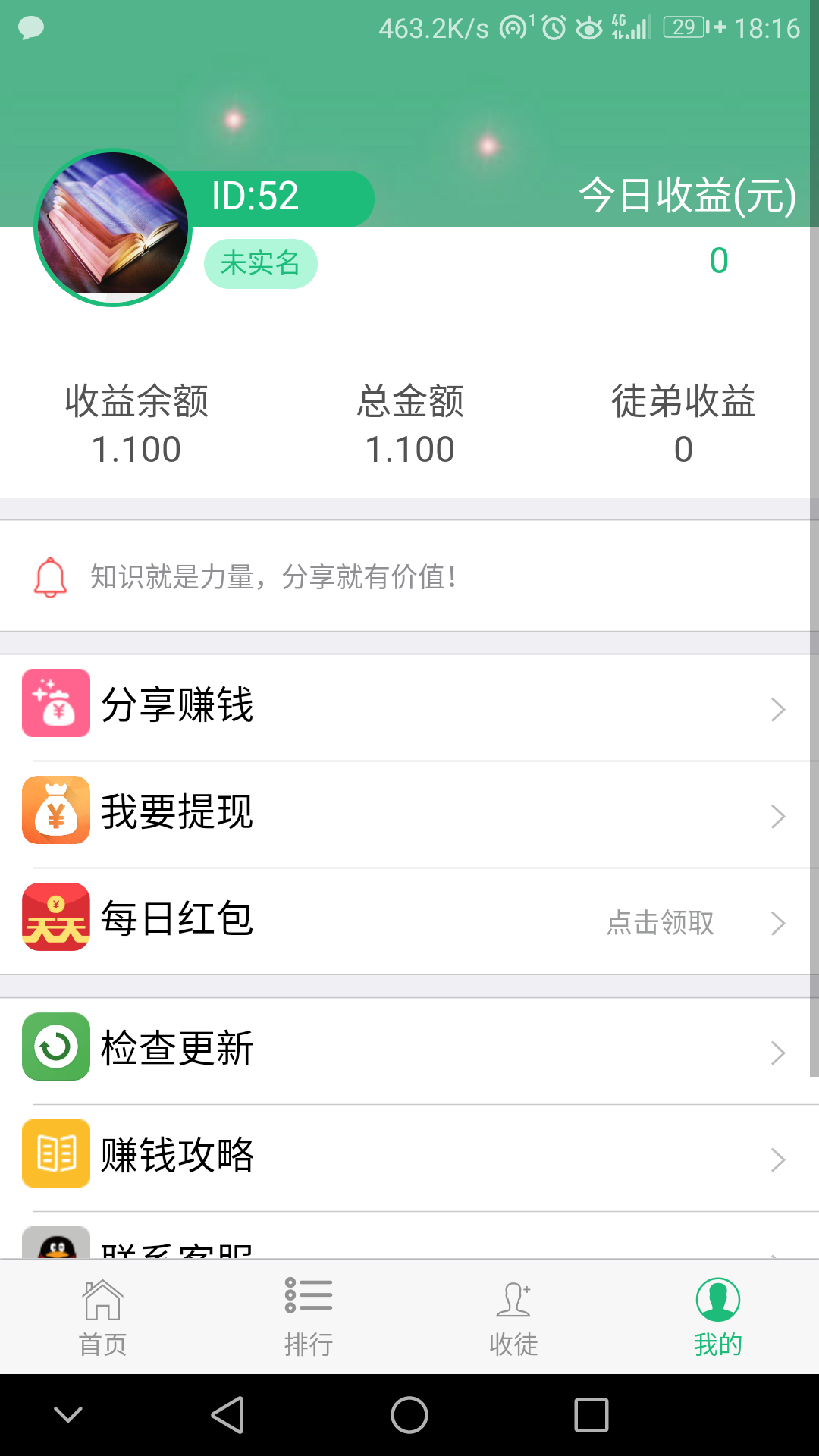The height and width of the screenshot is (1456, 819).
Task: Click the 今日收益 value 0
Action: [719, 260]
